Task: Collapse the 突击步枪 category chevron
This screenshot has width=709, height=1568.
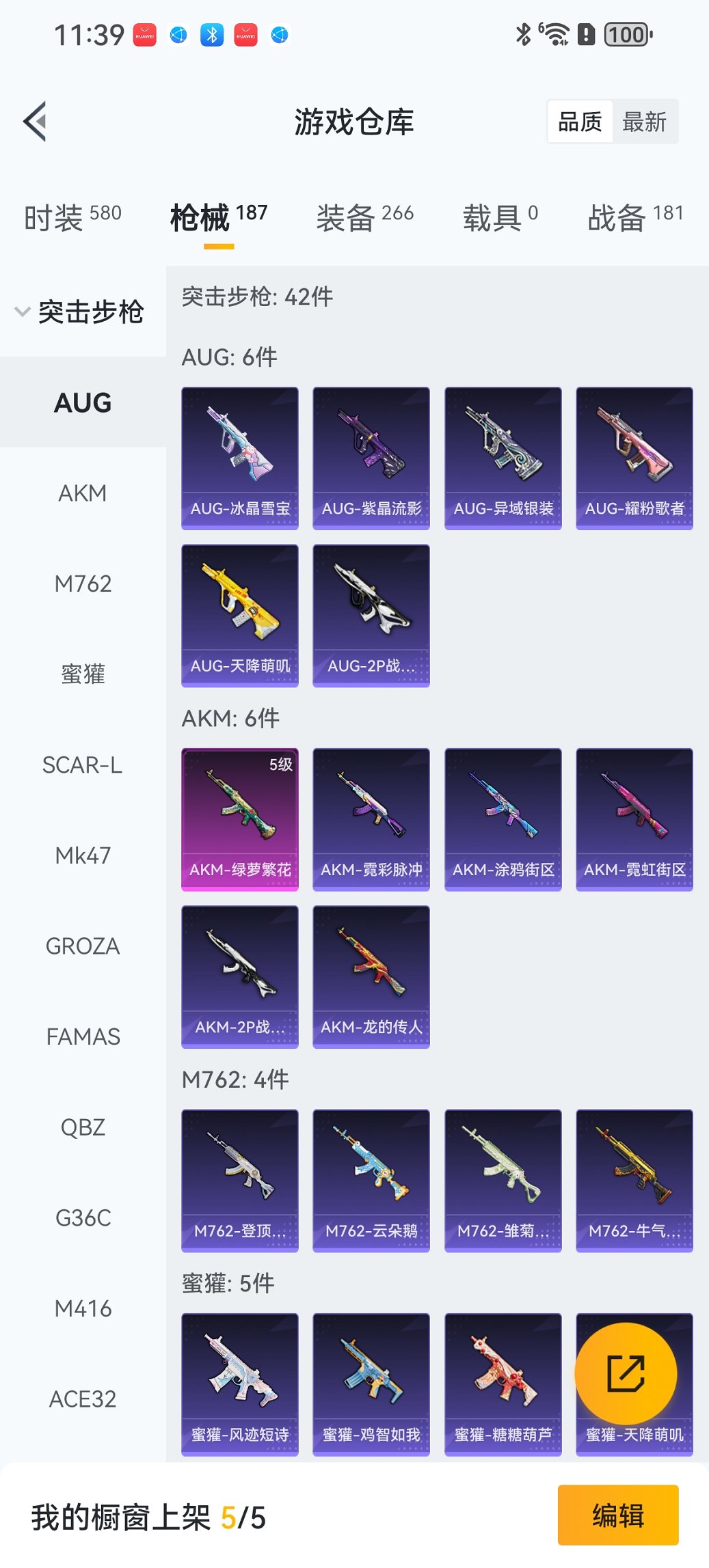Action: pos(21,312)
